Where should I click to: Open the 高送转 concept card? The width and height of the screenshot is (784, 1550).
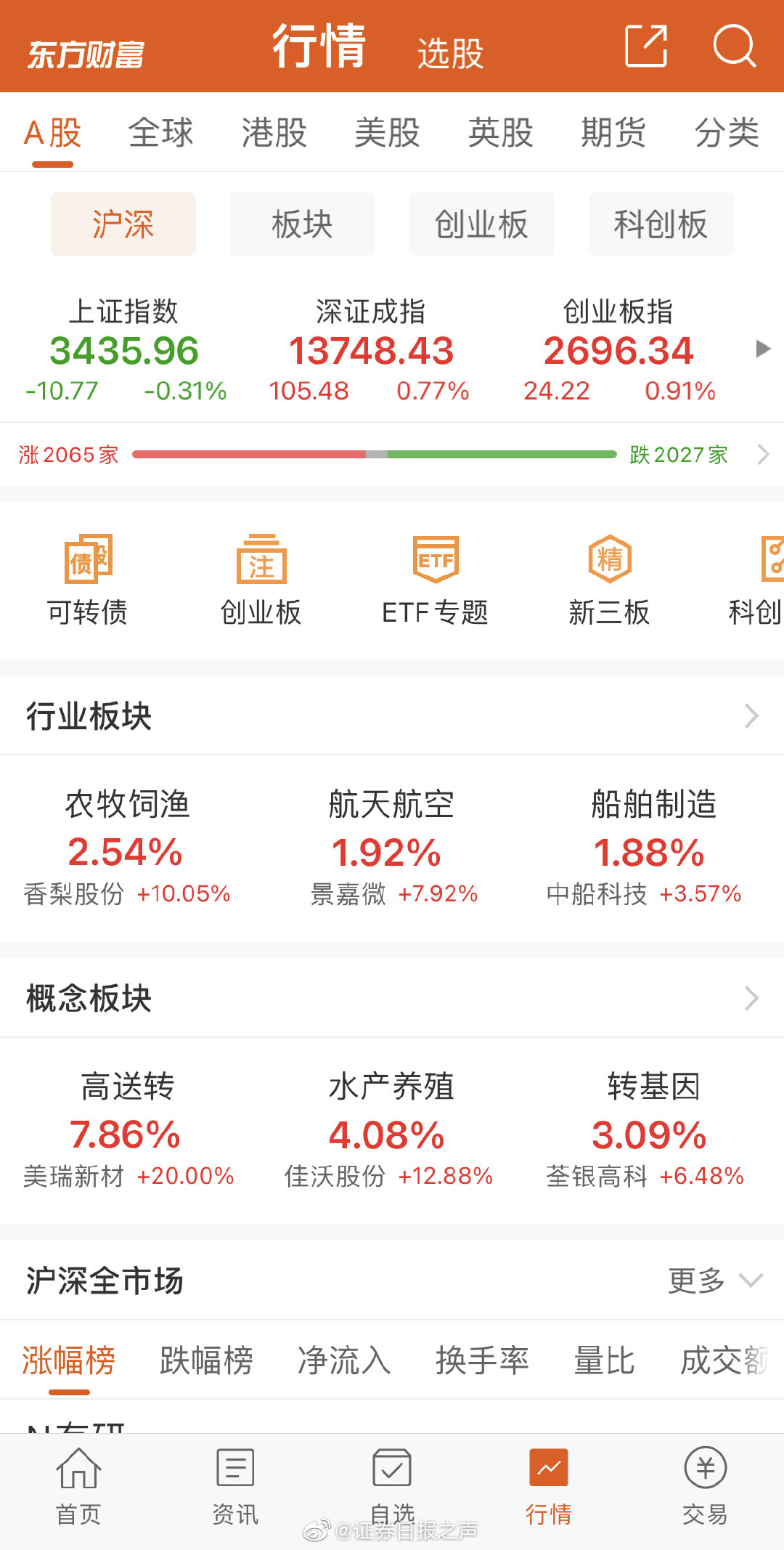coord(128,1129)
